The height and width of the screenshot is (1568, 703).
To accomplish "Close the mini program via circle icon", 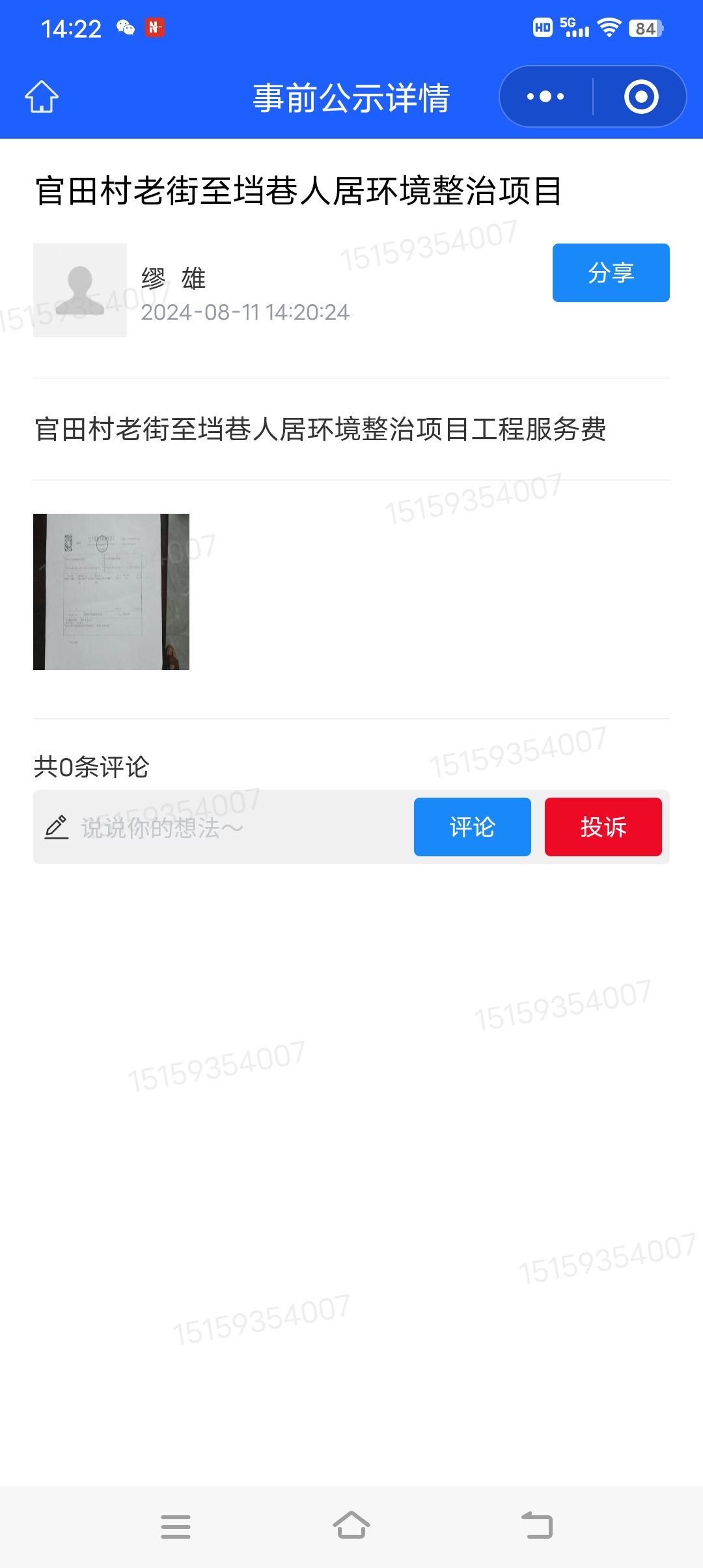I will pyautogui.click(x=641, y=97).
